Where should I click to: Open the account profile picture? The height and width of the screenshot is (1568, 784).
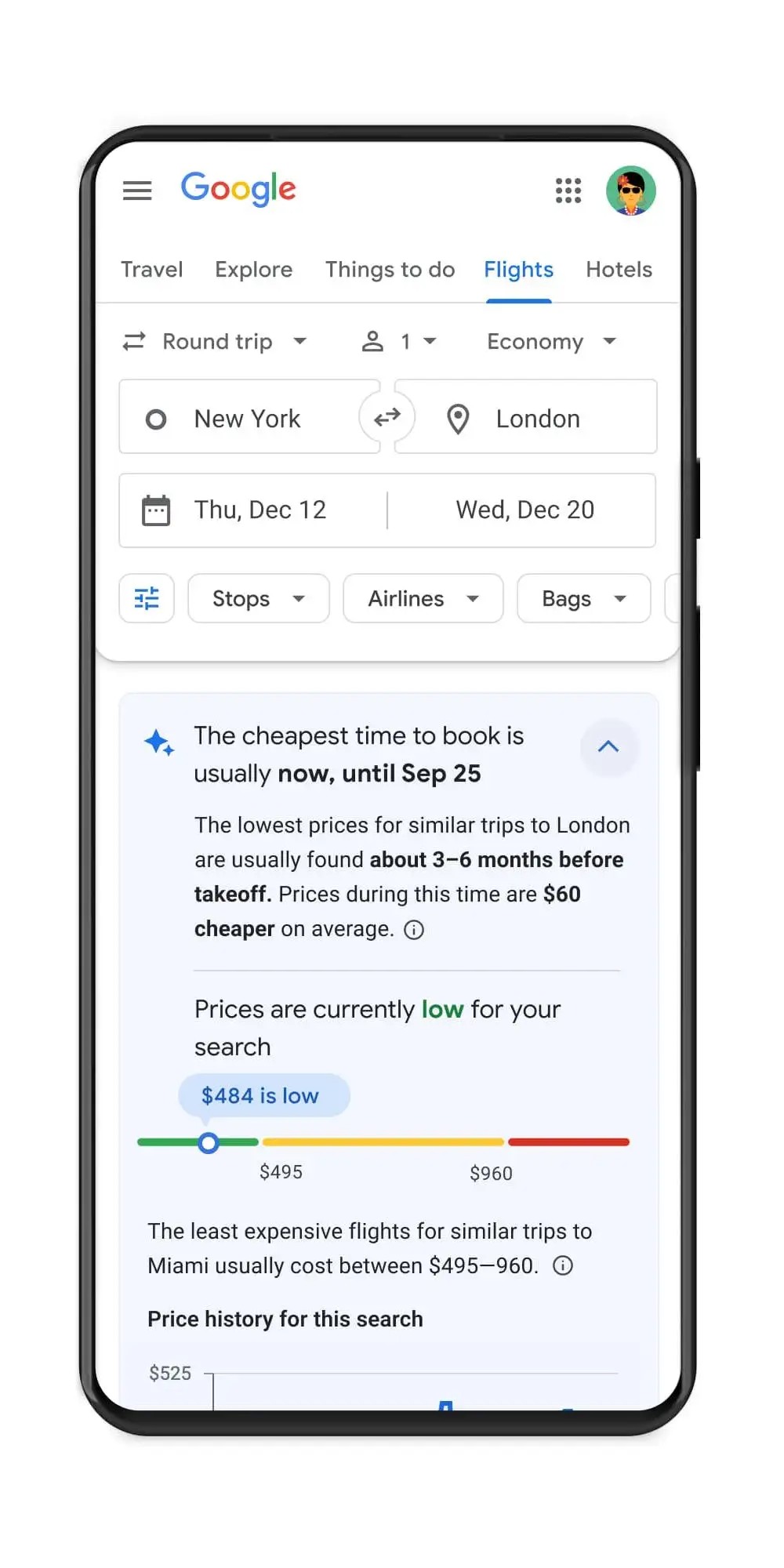pos(631,191)
